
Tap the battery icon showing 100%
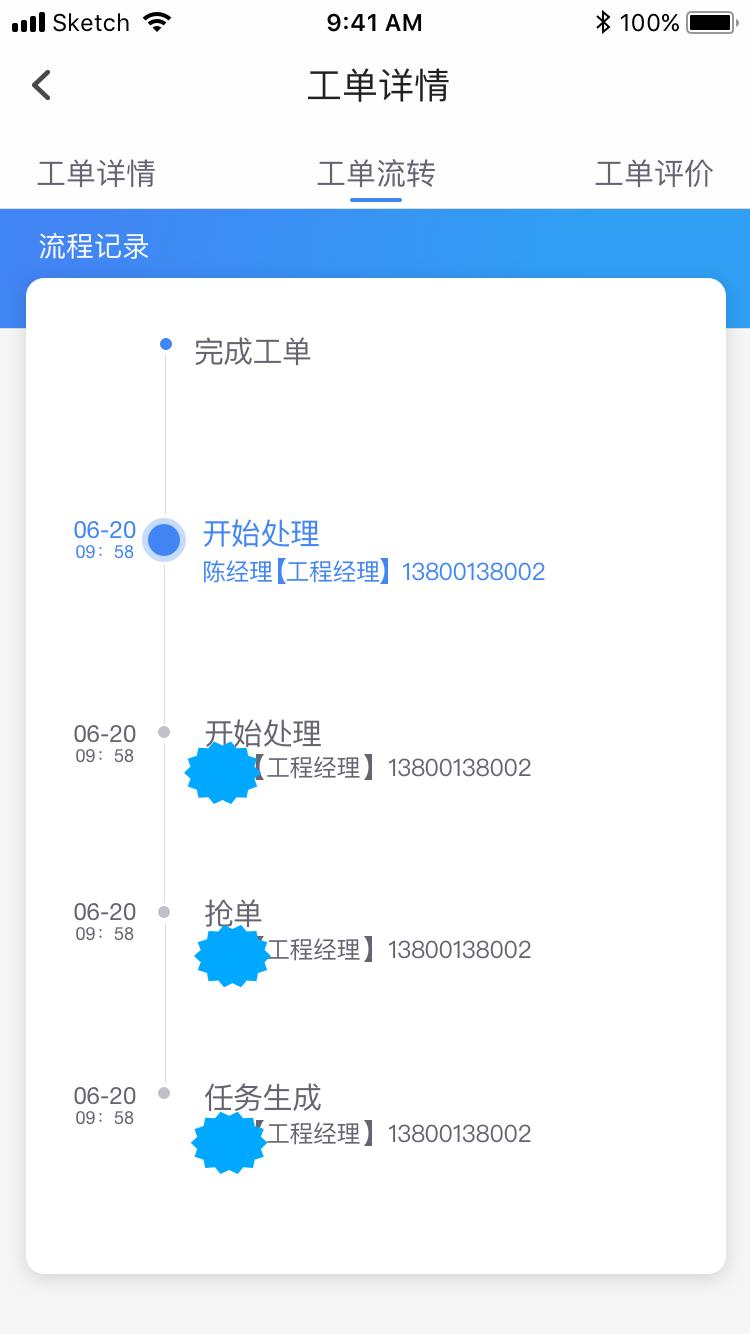pos(706,21)
